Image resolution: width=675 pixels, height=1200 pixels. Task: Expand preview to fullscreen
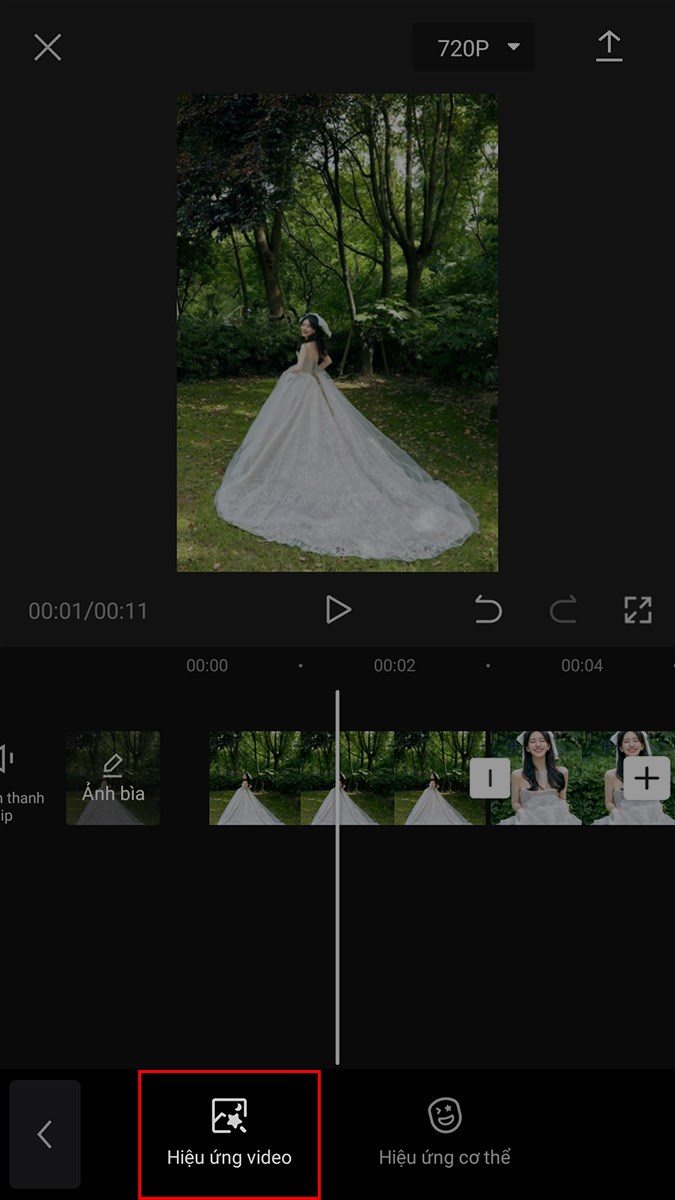638,610
